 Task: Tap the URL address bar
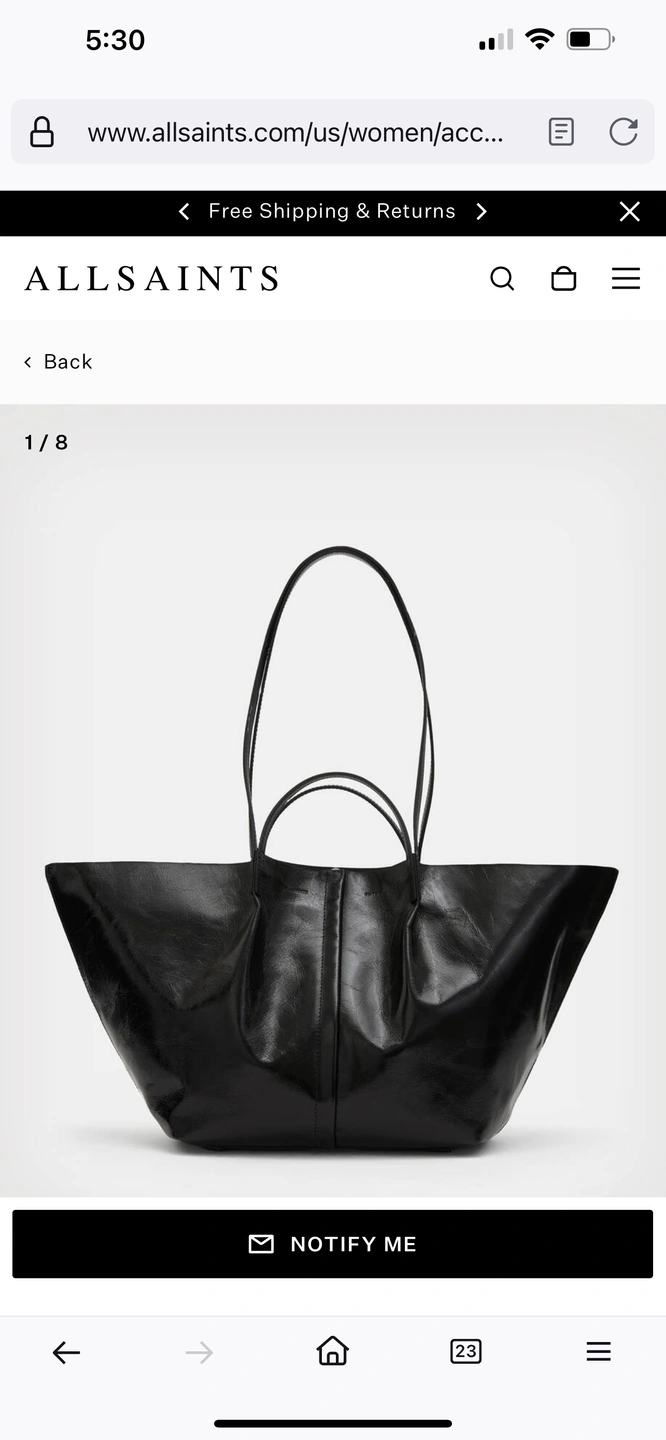pyautogui.click(x=295, y=132)
